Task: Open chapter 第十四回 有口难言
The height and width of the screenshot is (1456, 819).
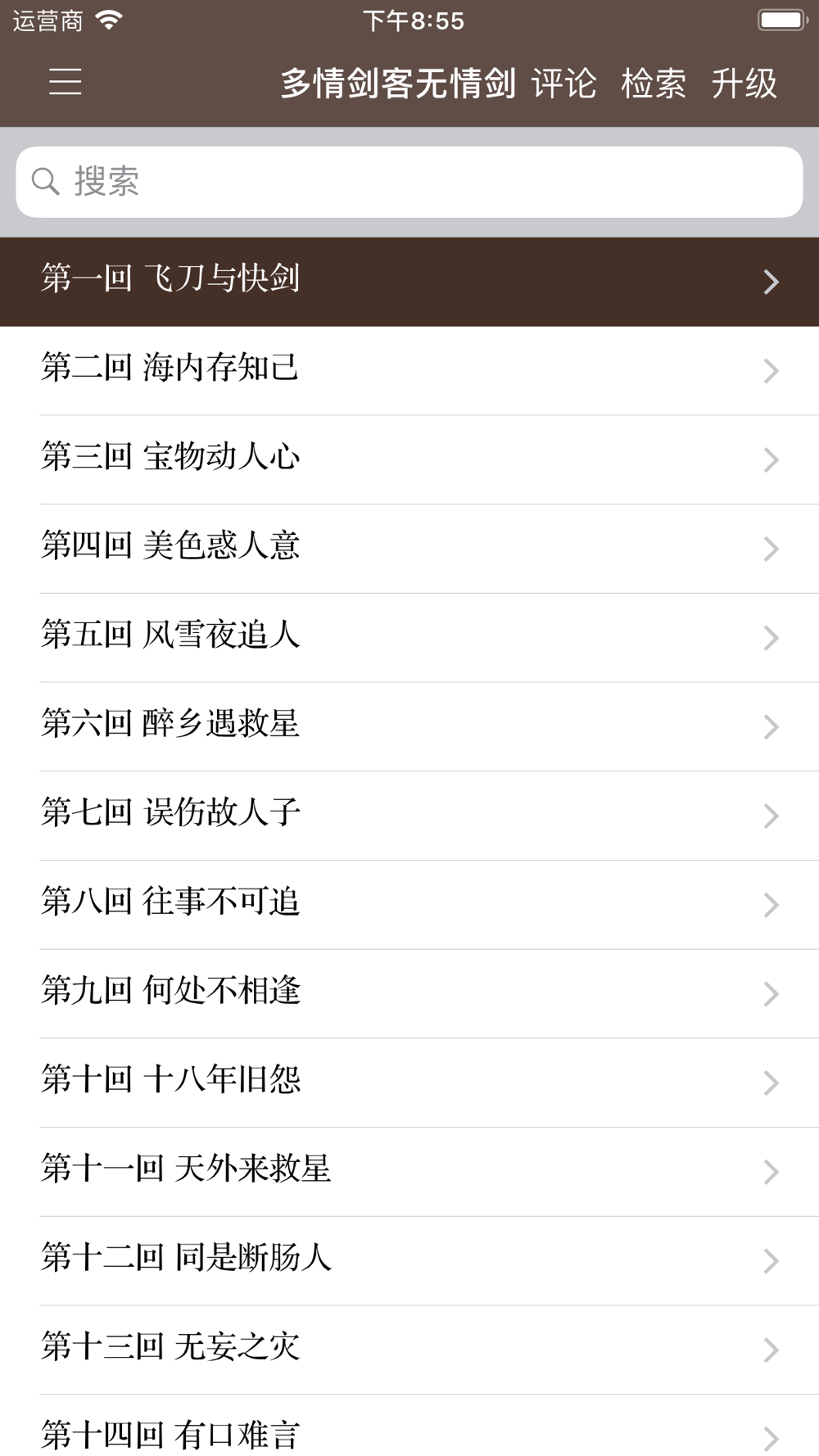Action: [x=409, y=1426]
